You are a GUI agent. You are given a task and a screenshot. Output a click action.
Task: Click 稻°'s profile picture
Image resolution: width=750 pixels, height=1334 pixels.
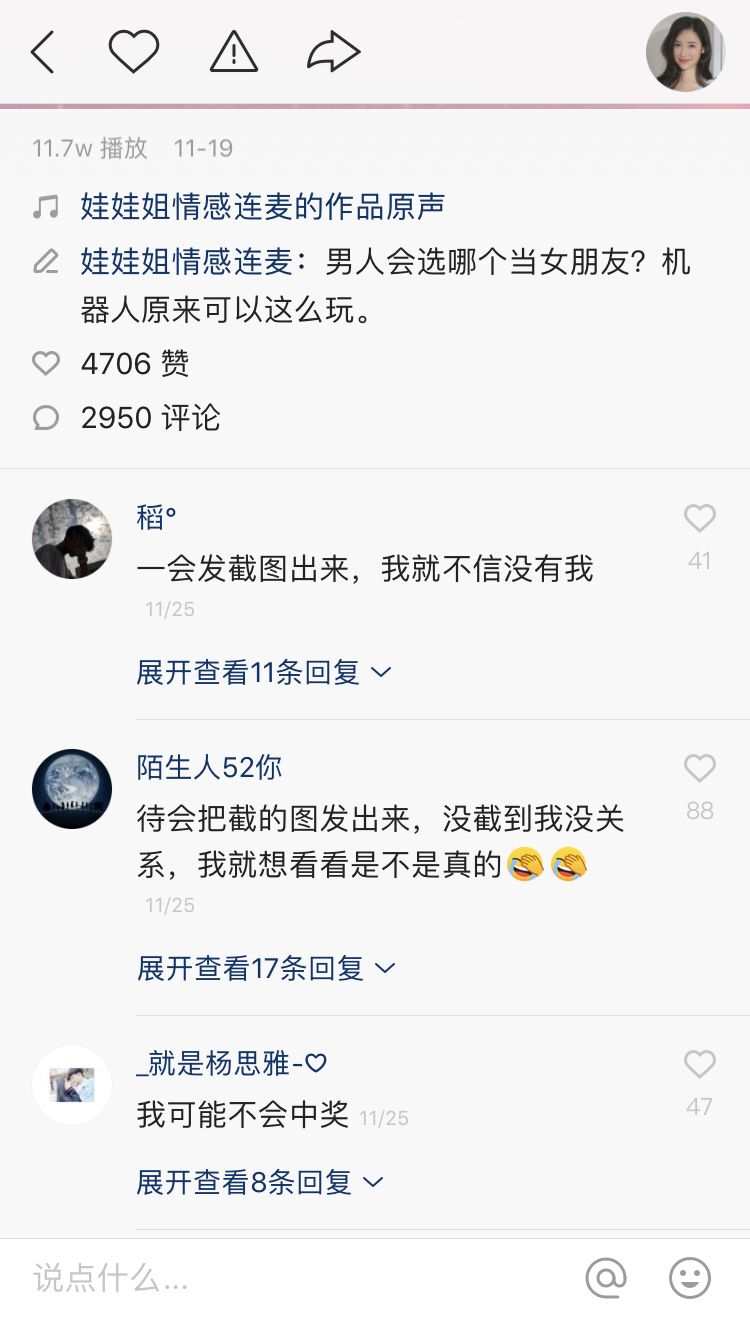(x=71, y=539)
